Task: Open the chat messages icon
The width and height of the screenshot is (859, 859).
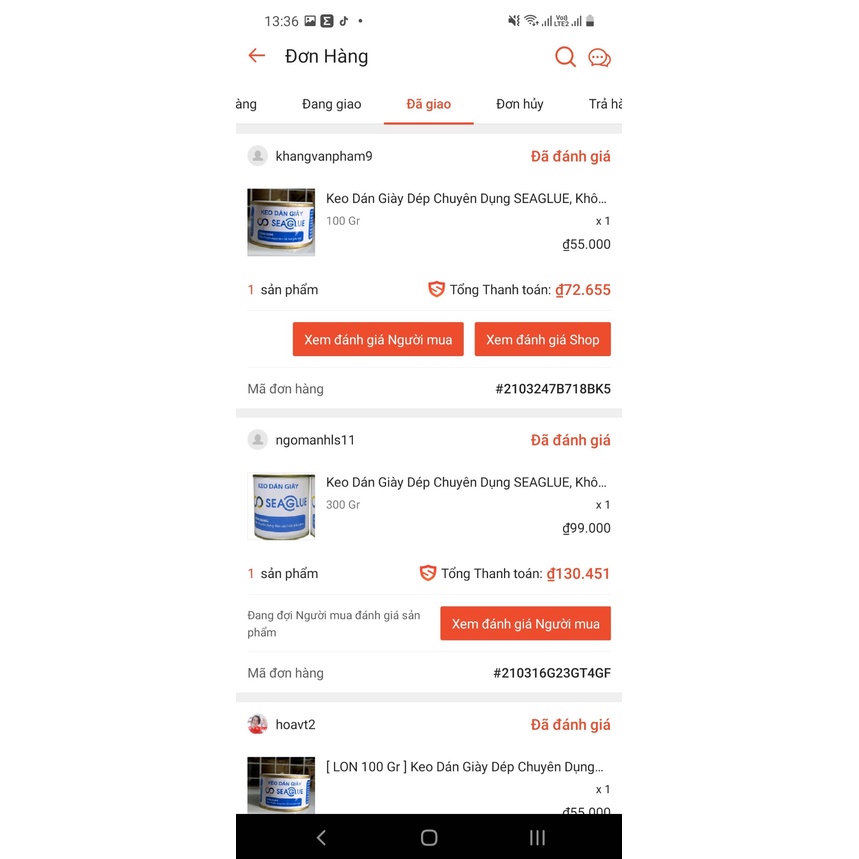Action: (x=599, y=58)
